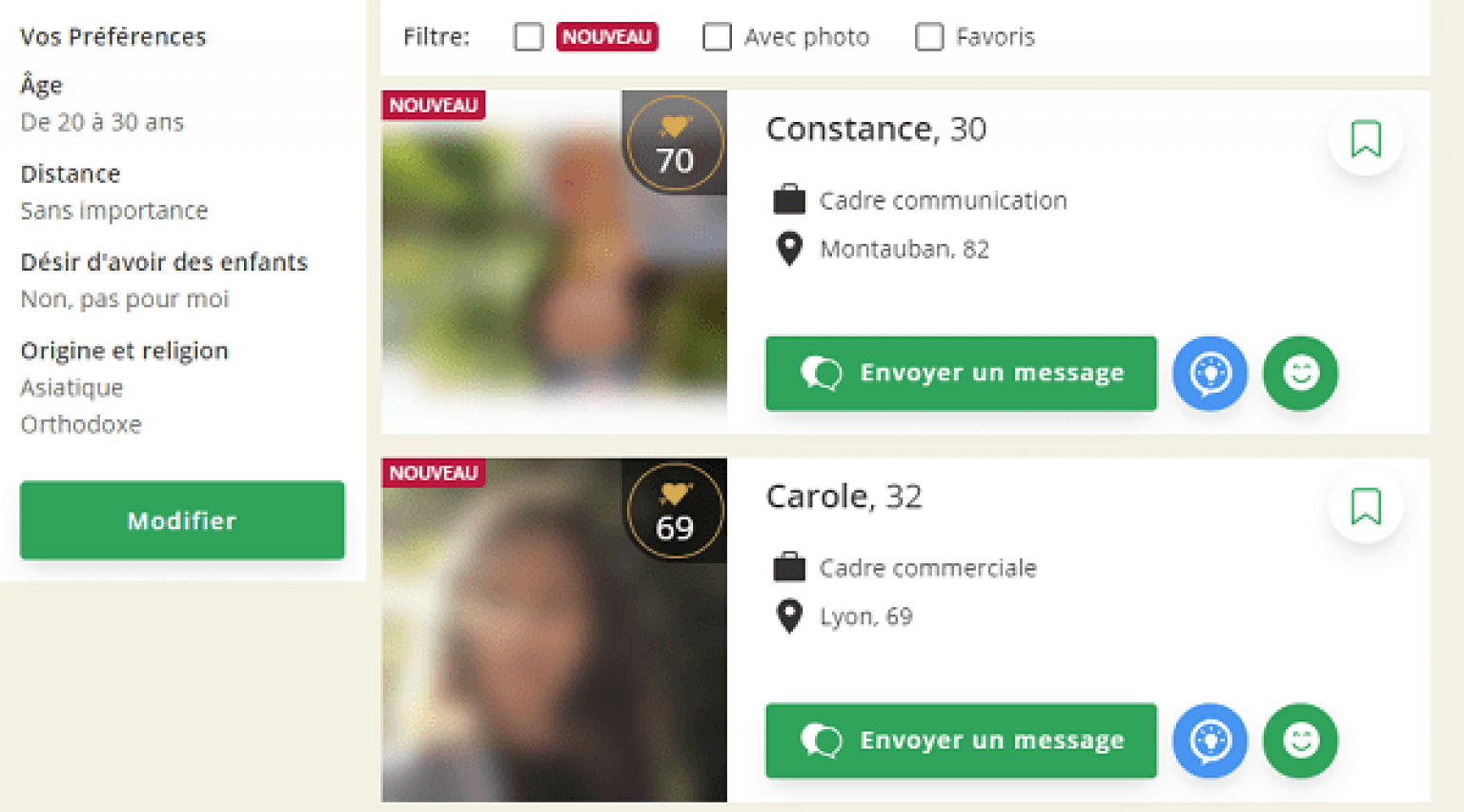Bookmark Constance's profile

(1365, 139)
